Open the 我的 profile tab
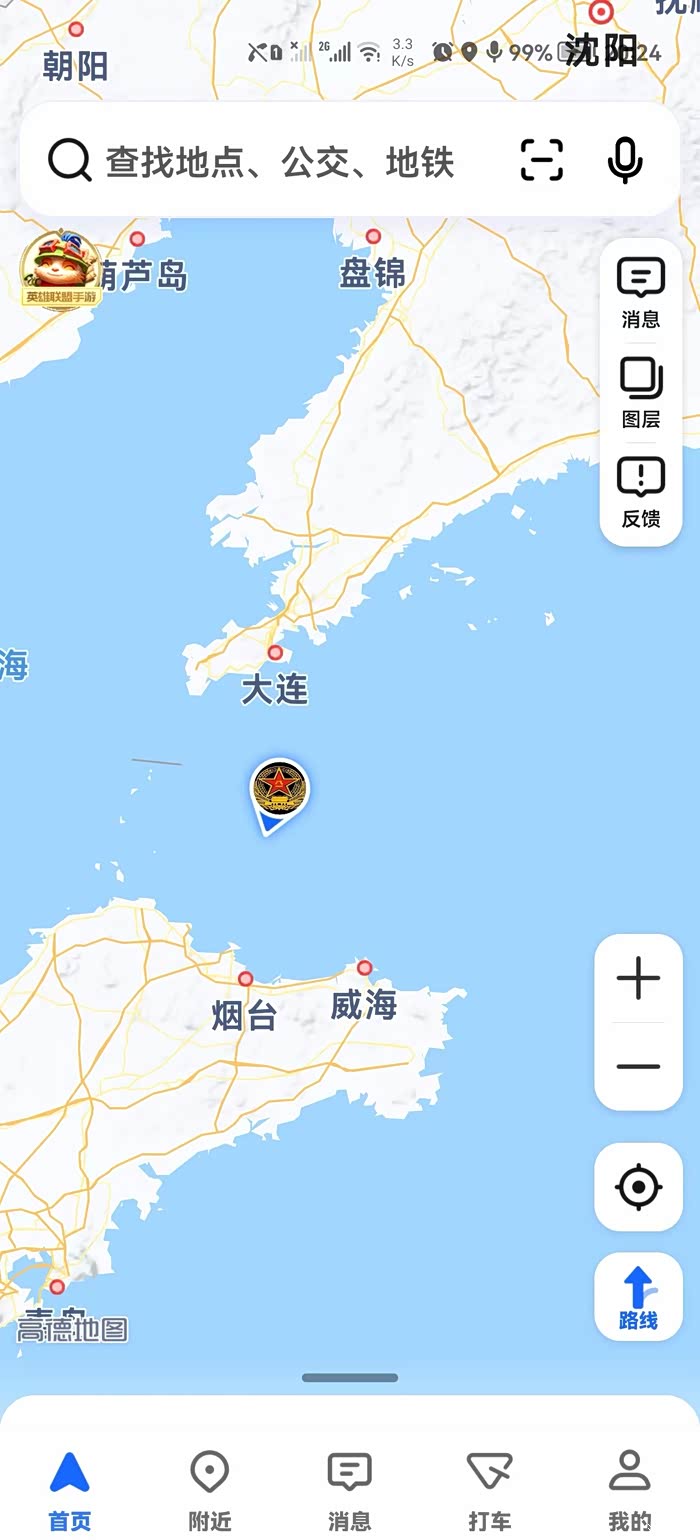This screenshot has width=700, height=1540. tap(630, 1489)
